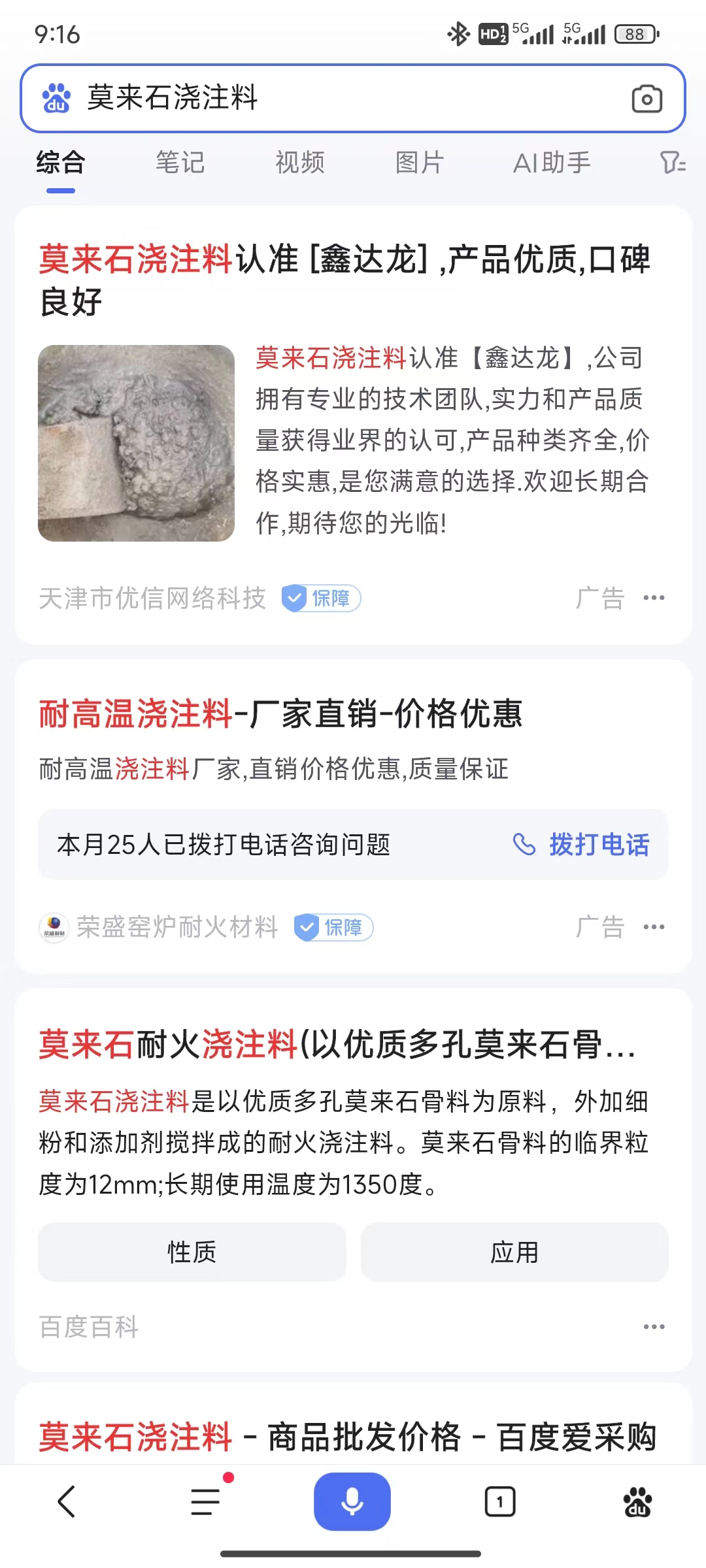Screen dimensions: 706x1568
Task: Switch to the 视频 tab
Action: pyautogui.click(x=300, y=163)
